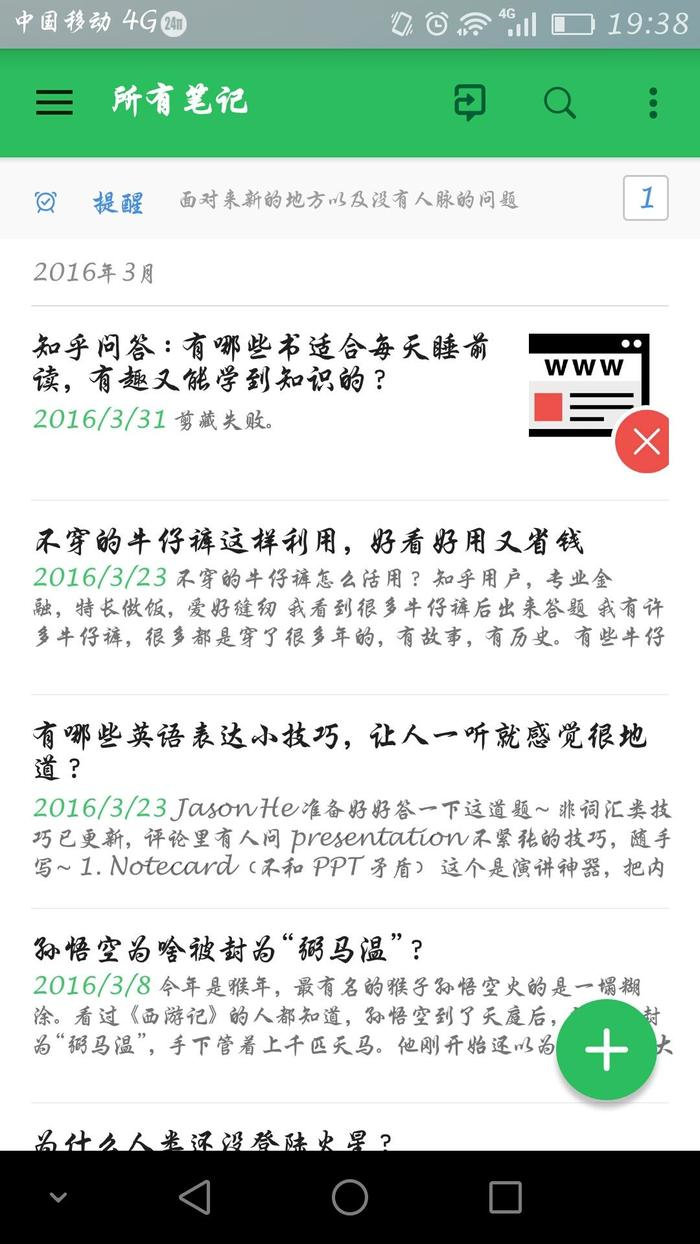
Task: Open the 不穿的牛仔裤 note
Action: [310, 592]
